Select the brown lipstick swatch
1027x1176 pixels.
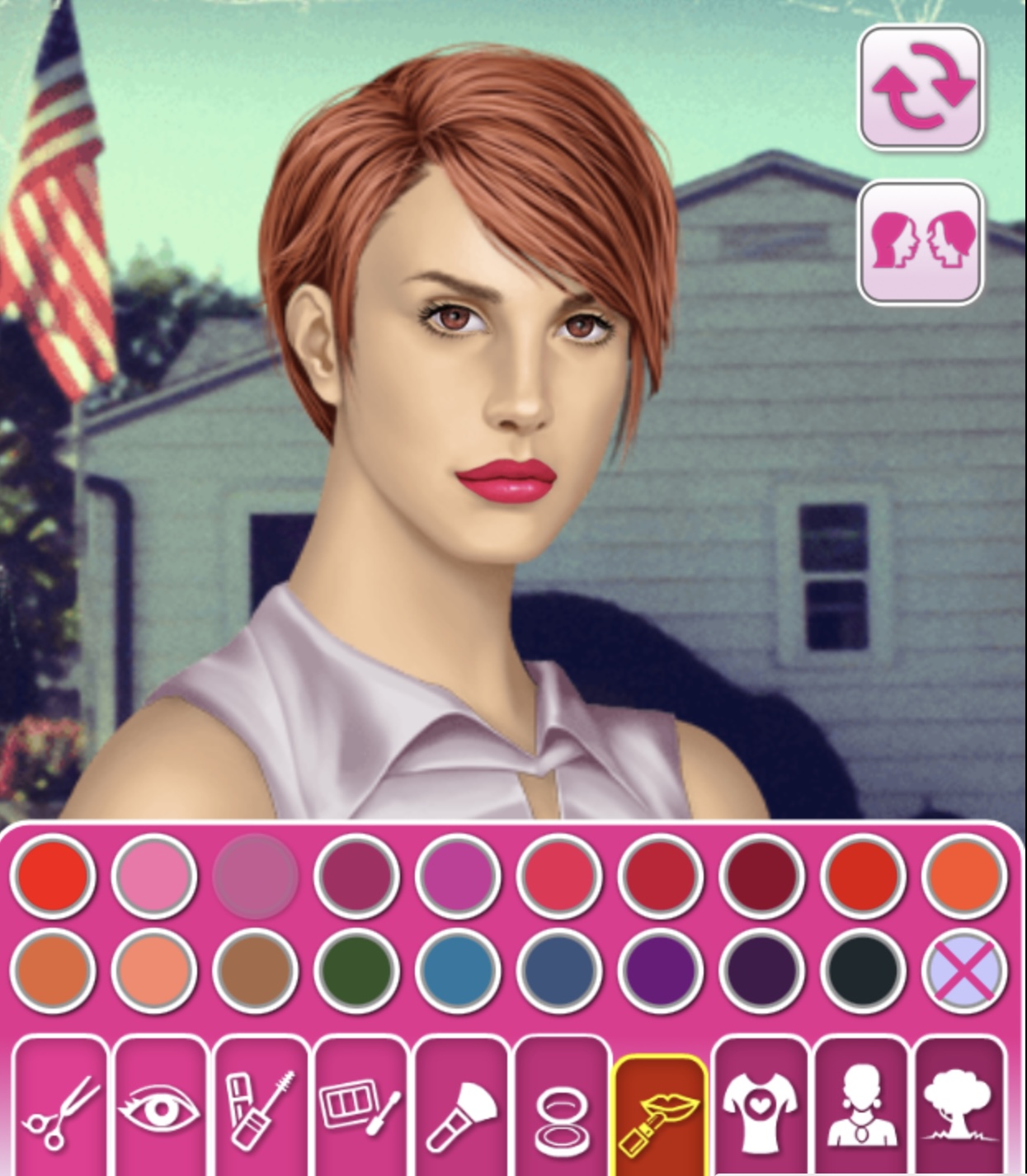[x=255, y=971]
